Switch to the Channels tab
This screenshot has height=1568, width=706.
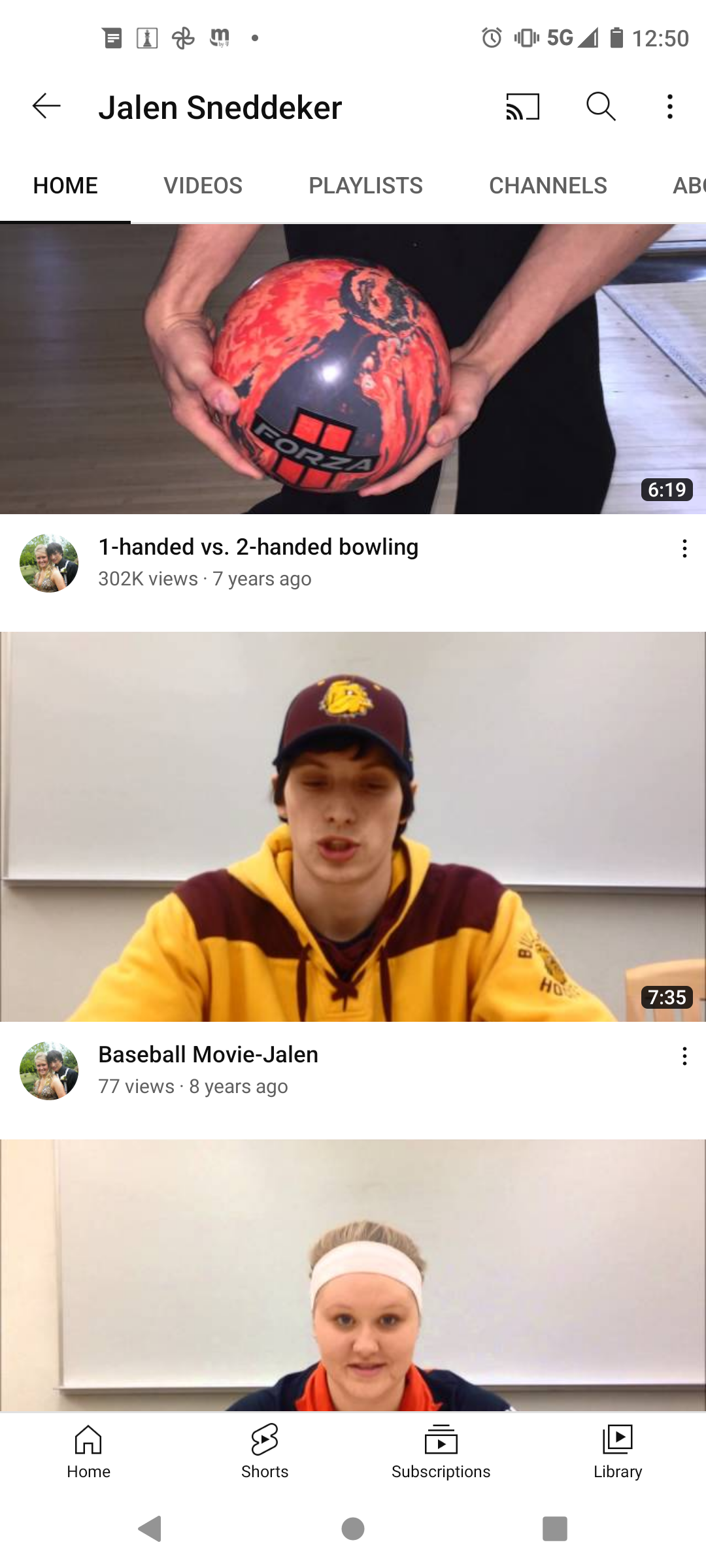[x=548, y=186]
